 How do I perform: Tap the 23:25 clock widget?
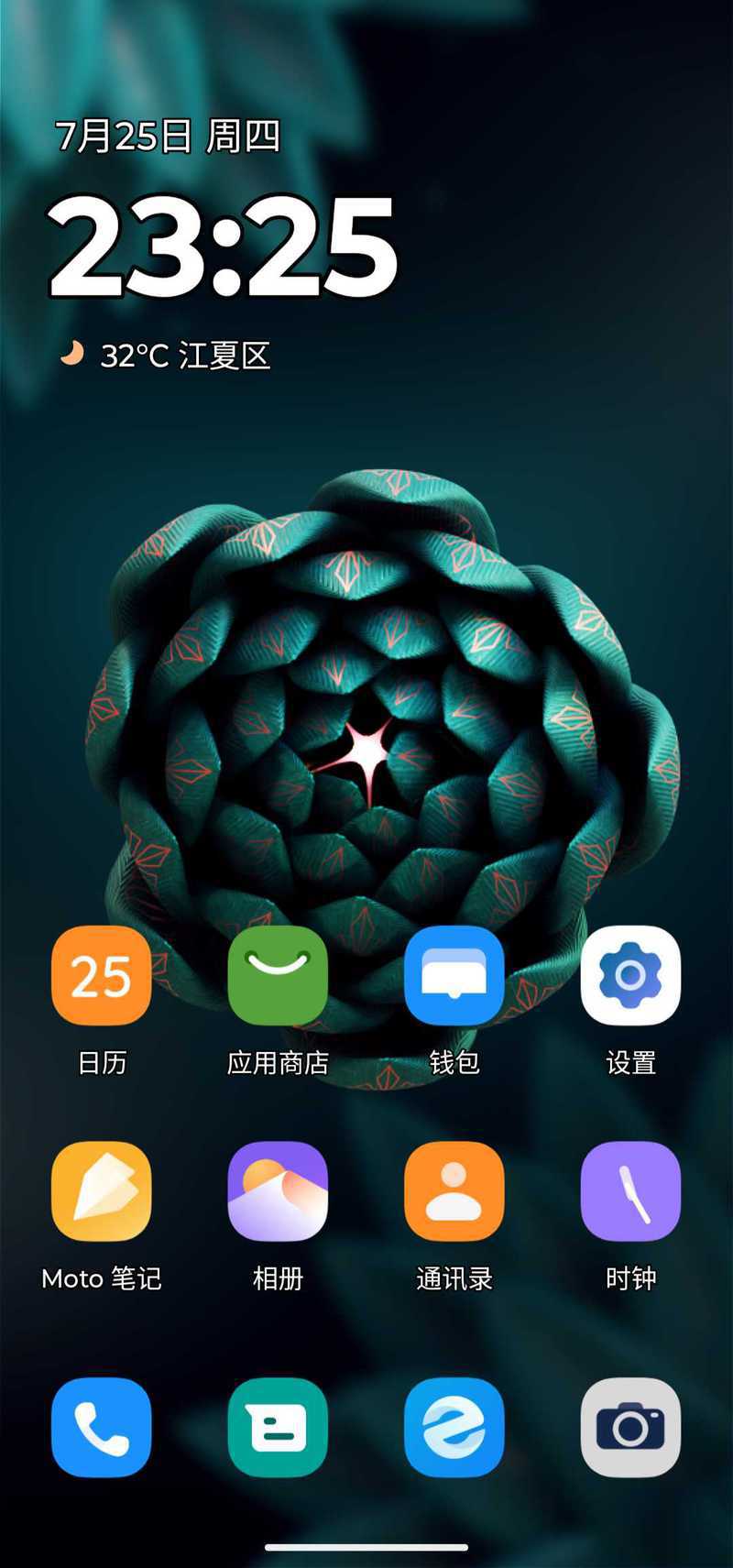(223, 247)
